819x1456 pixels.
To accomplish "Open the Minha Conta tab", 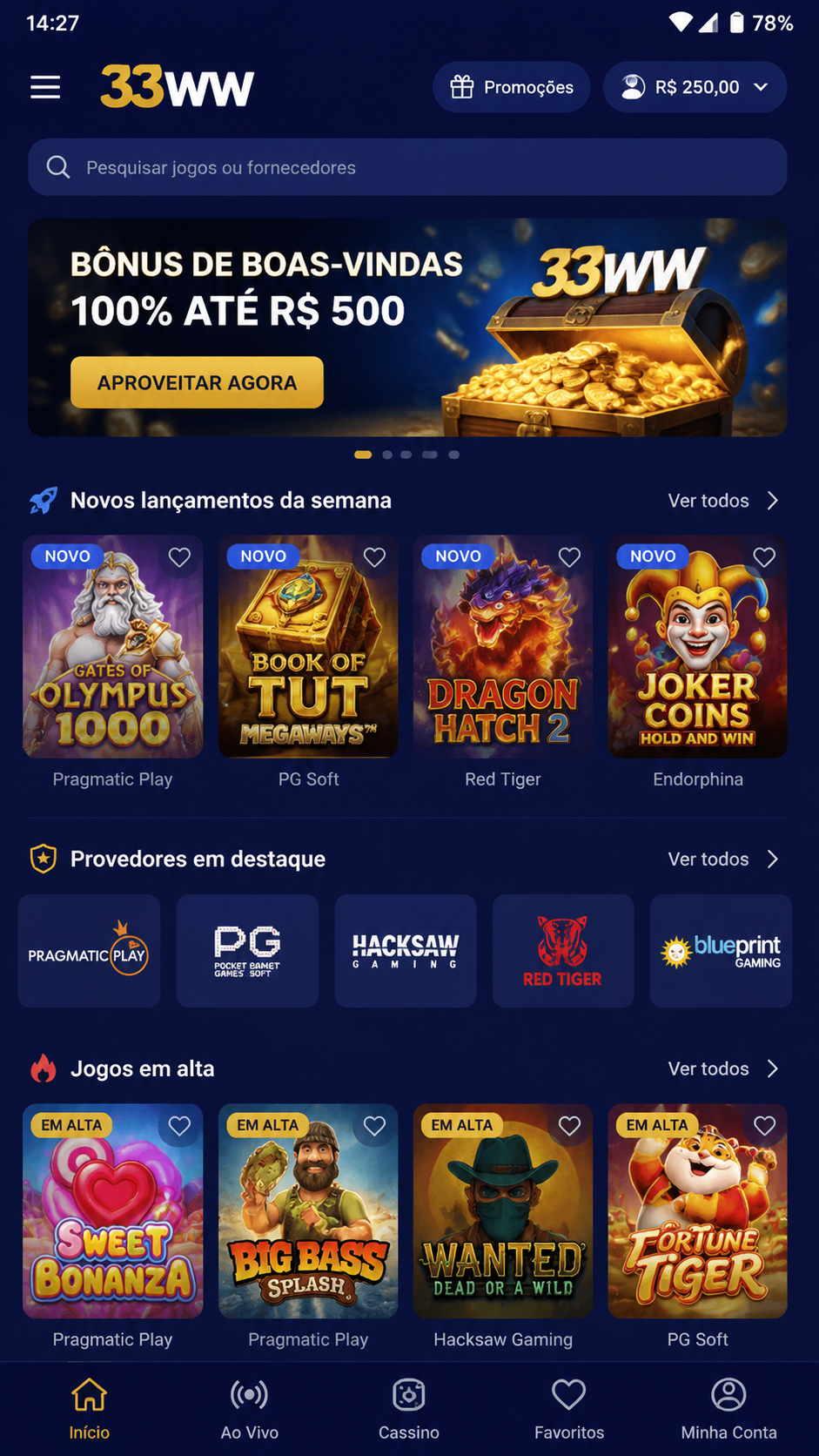I will coord(728,1409).
